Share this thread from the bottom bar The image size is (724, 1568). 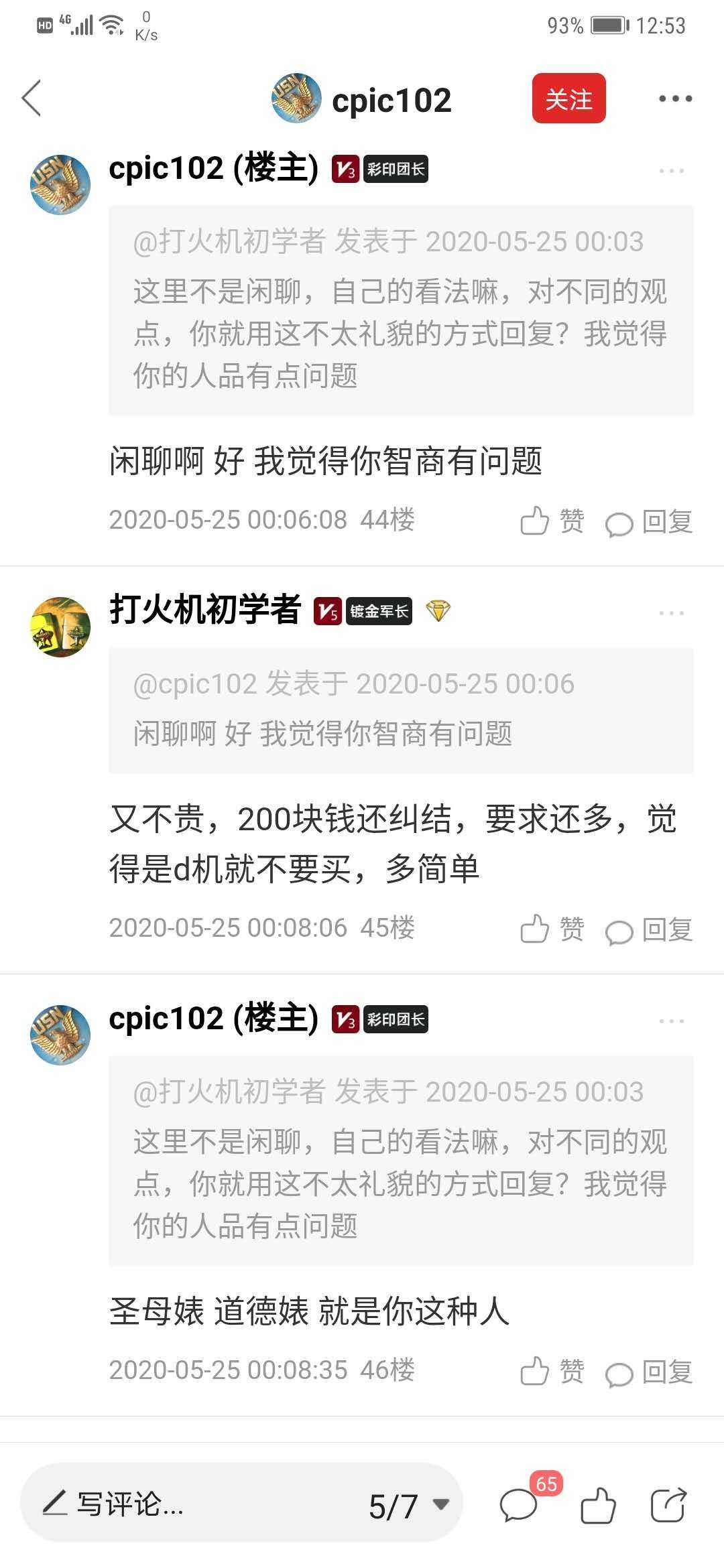pyautogui.click(x=668, y=1506)
